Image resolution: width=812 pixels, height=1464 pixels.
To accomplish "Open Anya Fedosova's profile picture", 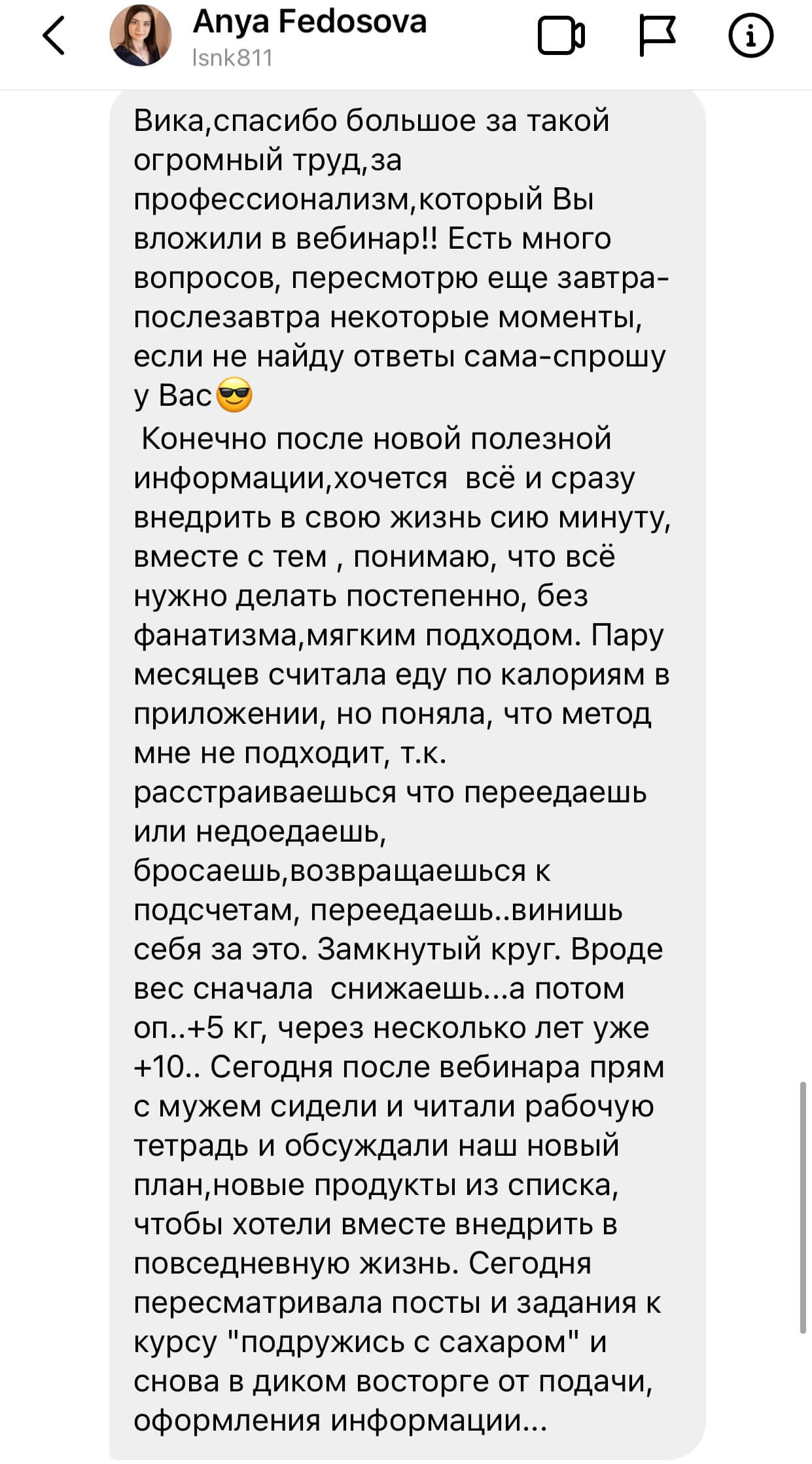I will pyautogui.click(x=140, y=35).
